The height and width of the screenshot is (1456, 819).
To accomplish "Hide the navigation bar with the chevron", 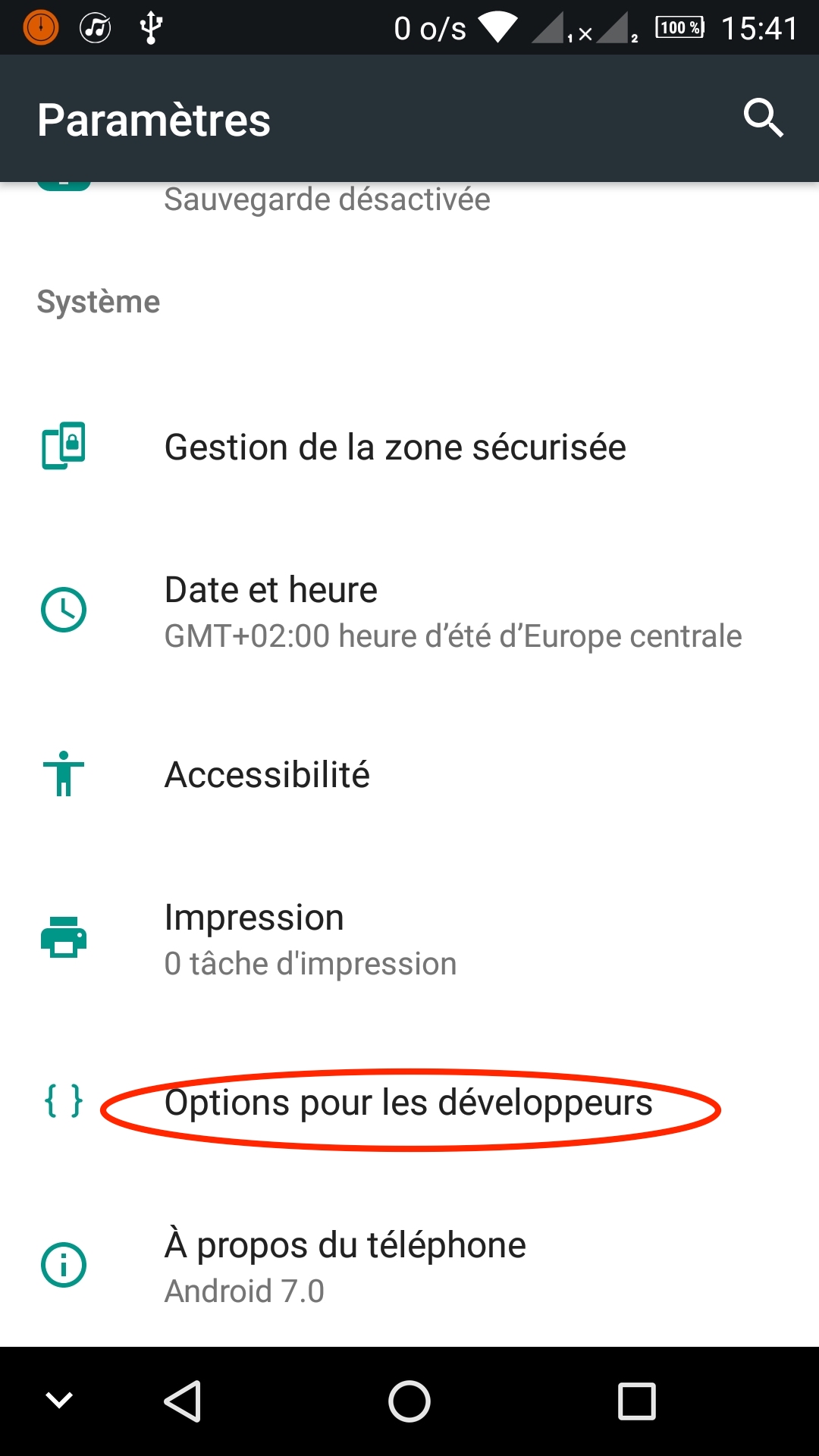I will tap(59, 1401).
